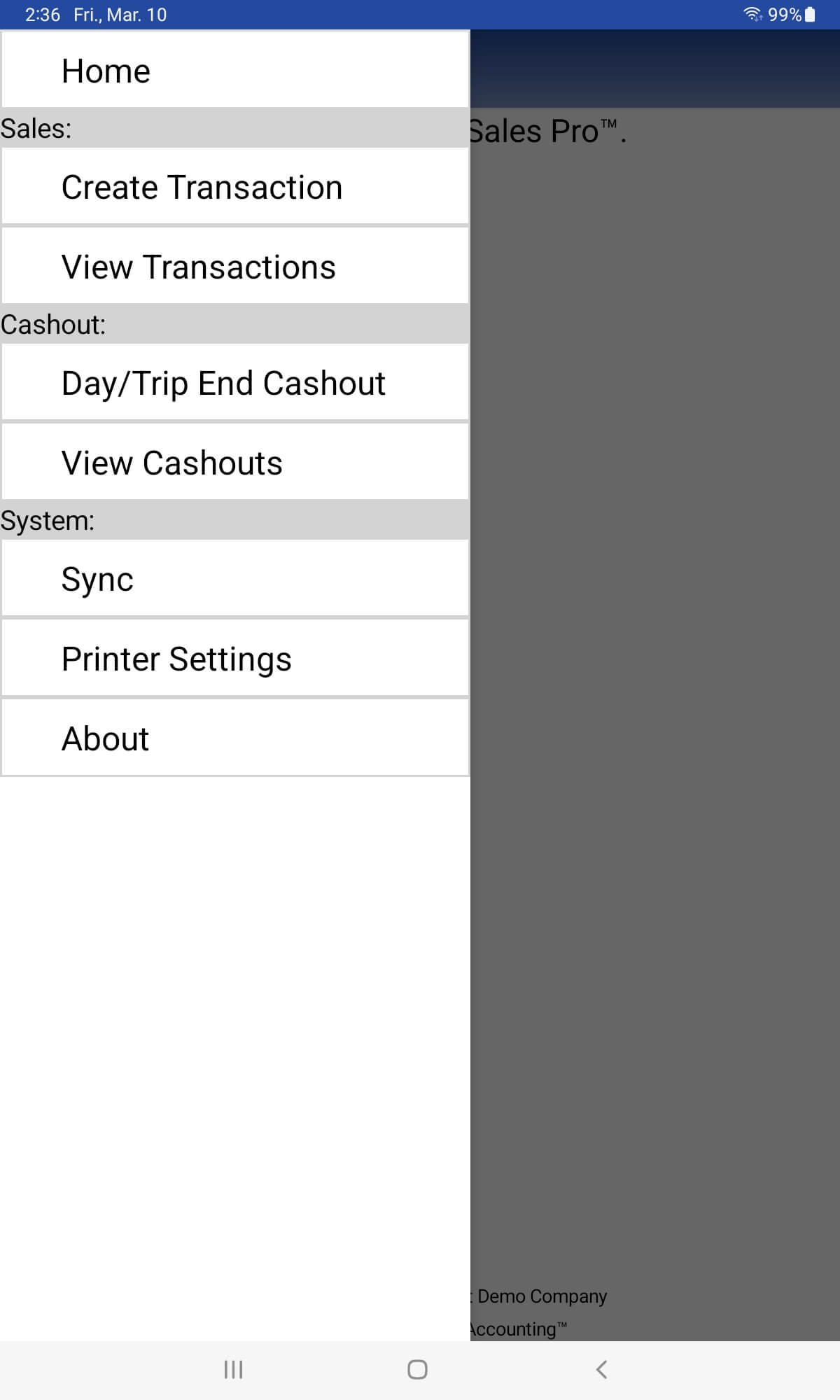Open the About screen
Image resolution: width=840 pixels, height=1400 pixels.
[234, 737]
